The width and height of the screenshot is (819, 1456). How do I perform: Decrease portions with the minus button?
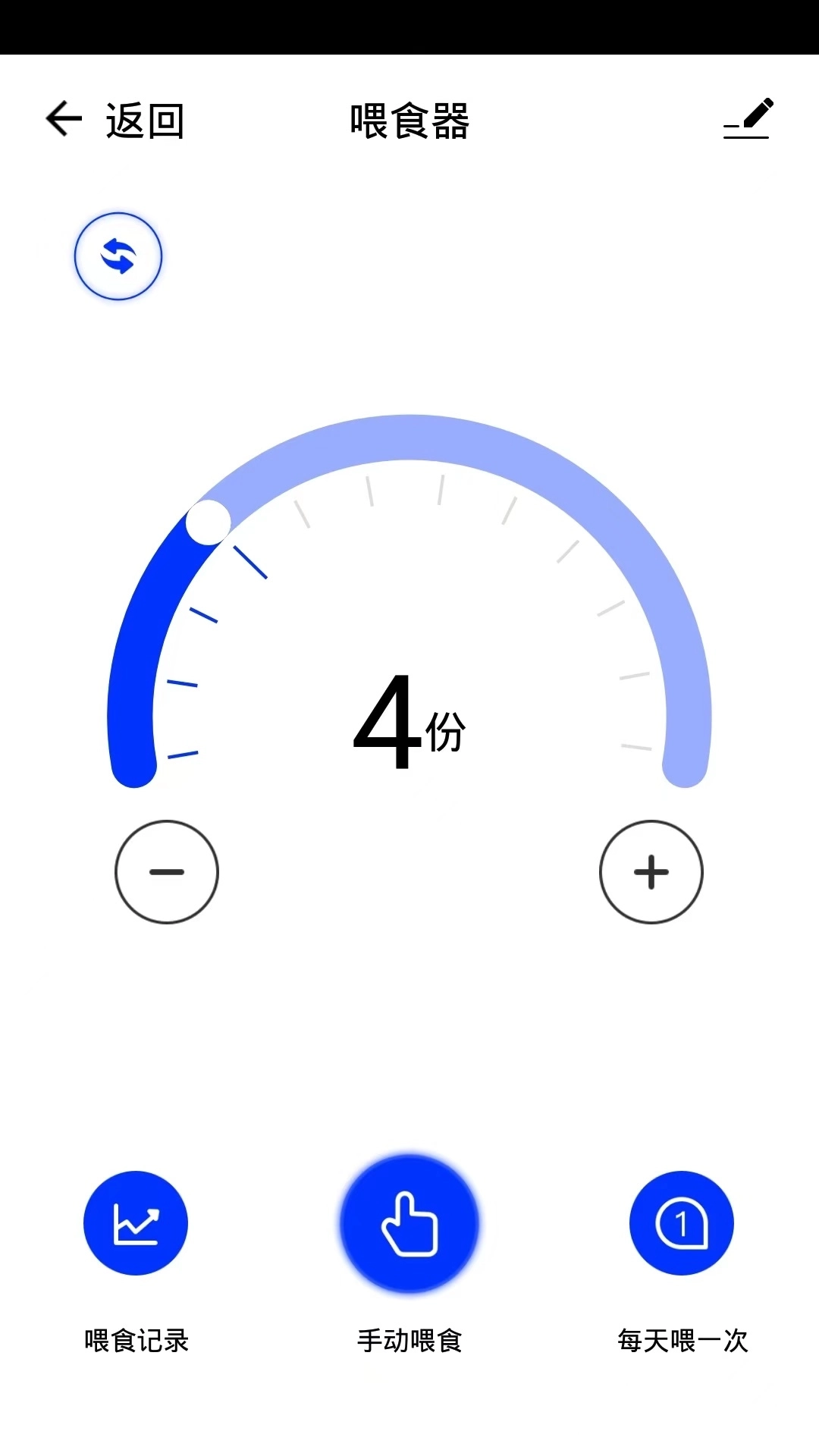pos(167,872)
